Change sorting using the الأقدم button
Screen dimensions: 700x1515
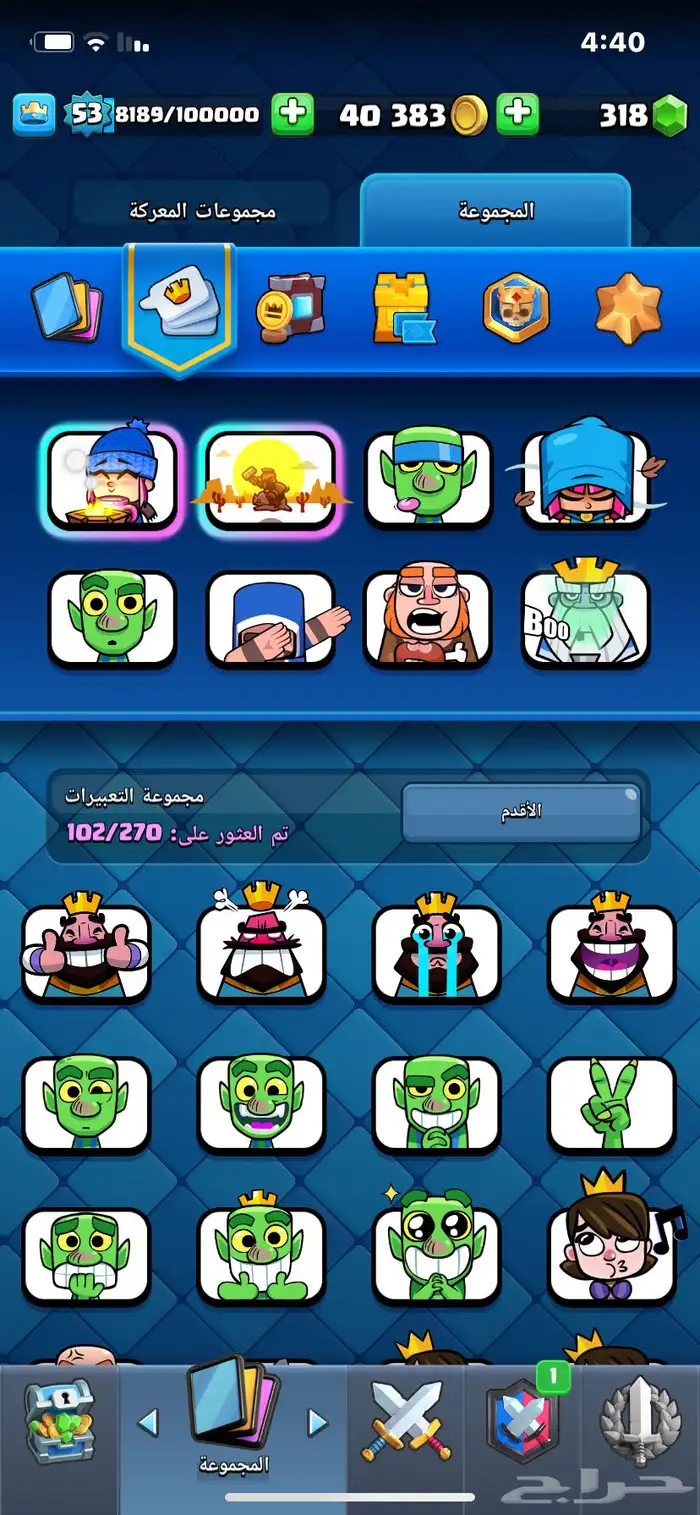pos(521,812)
